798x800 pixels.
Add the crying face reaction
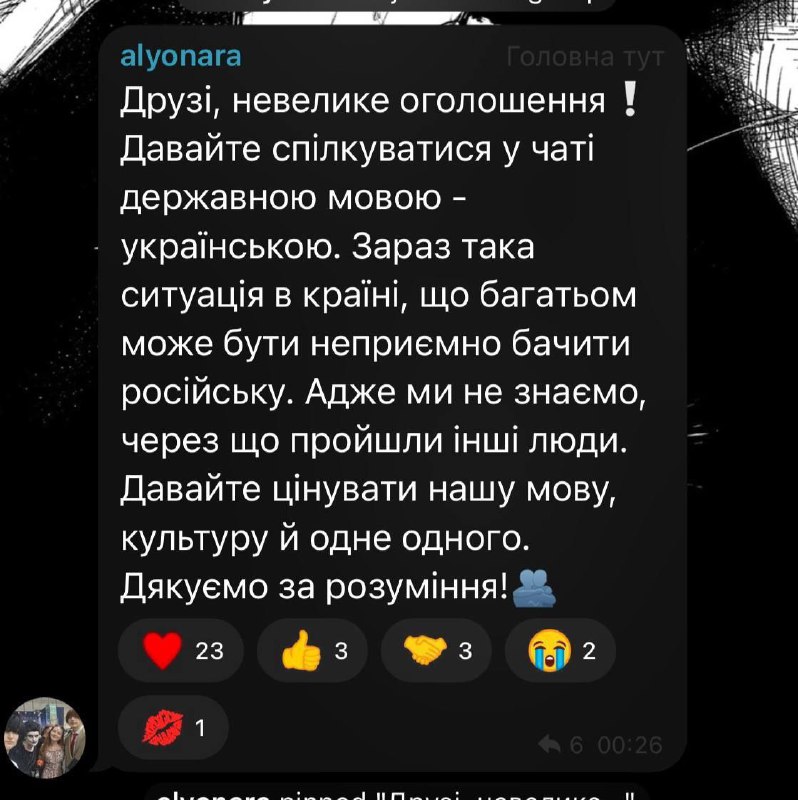(560, 652)
